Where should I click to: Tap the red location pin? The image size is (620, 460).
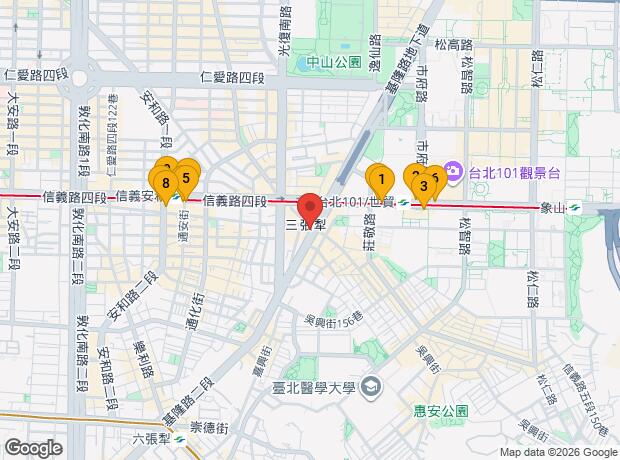pos(311,206)
